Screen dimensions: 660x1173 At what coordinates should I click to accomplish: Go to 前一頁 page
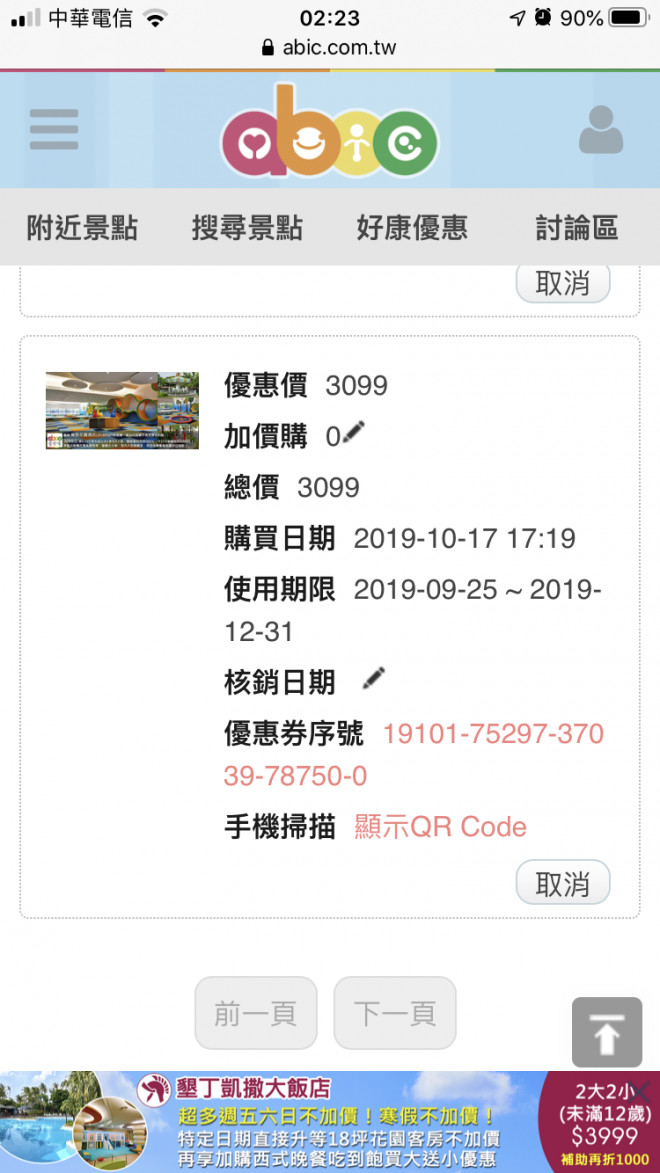coord(255,1013)
